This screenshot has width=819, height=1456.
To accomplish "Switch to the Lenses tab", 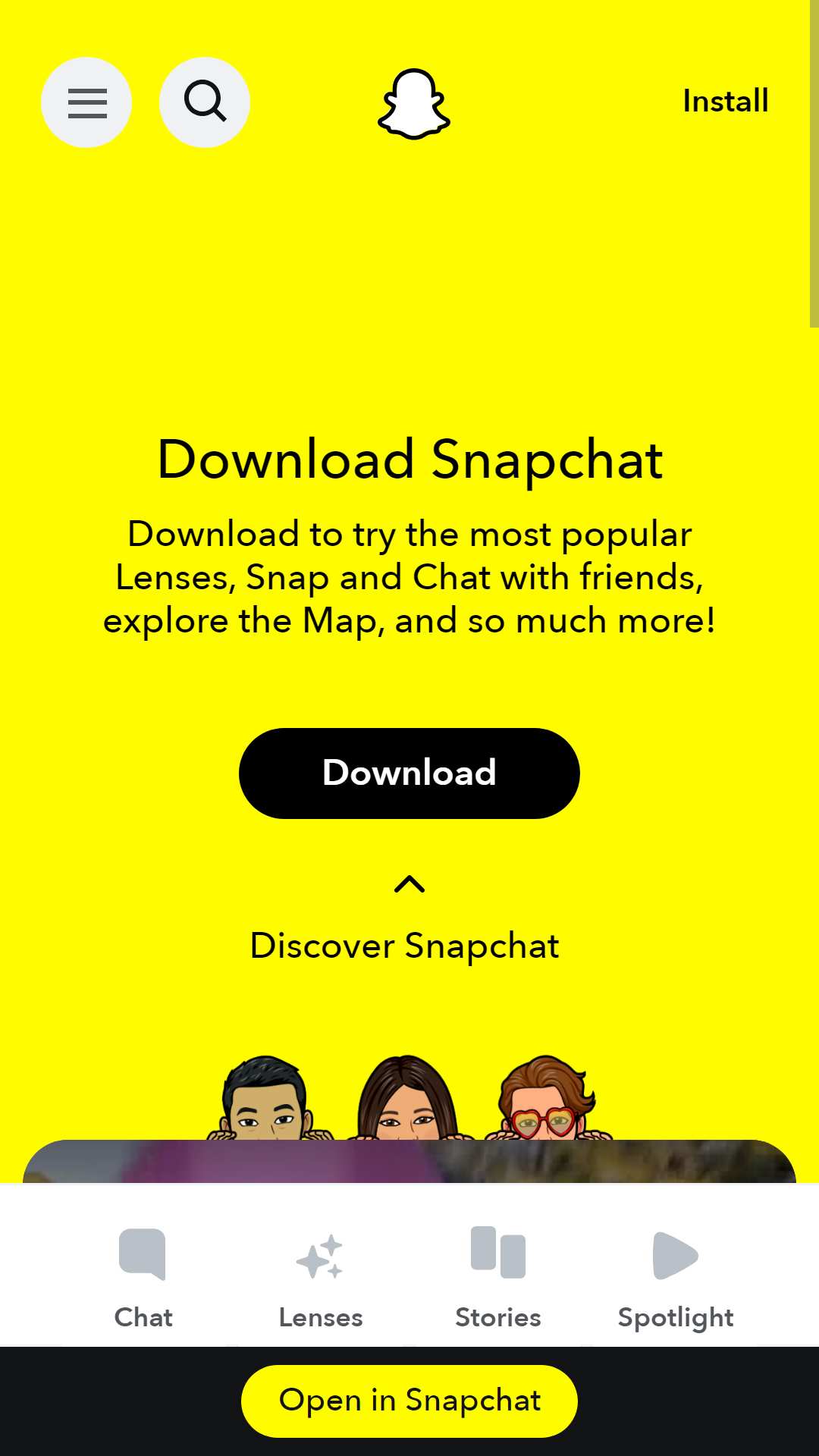I will (x=321, y=1279).
